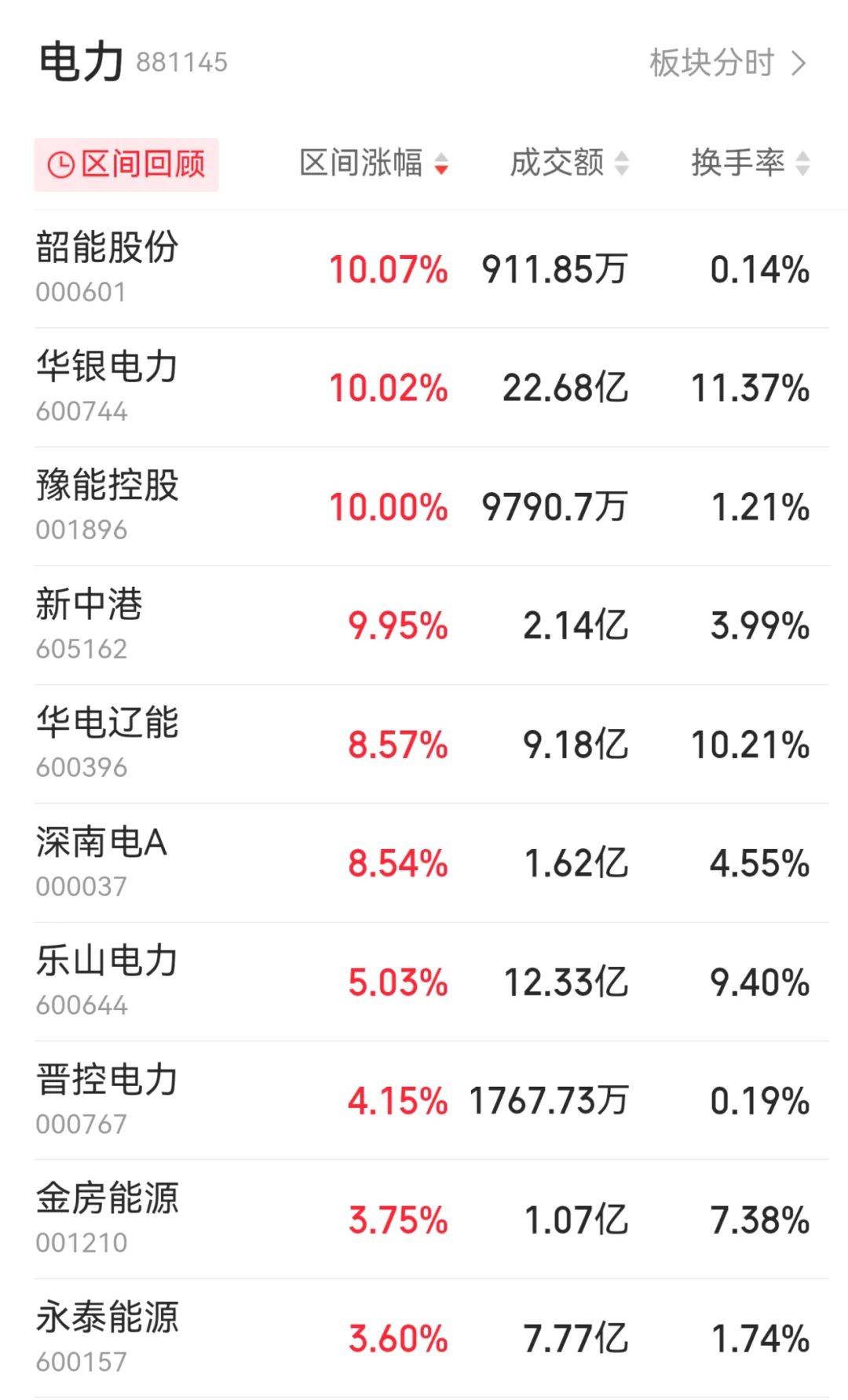Sort the list by 区间涨幅
Viewport: 848px width, 1400px height.
(x=374, y=163)
